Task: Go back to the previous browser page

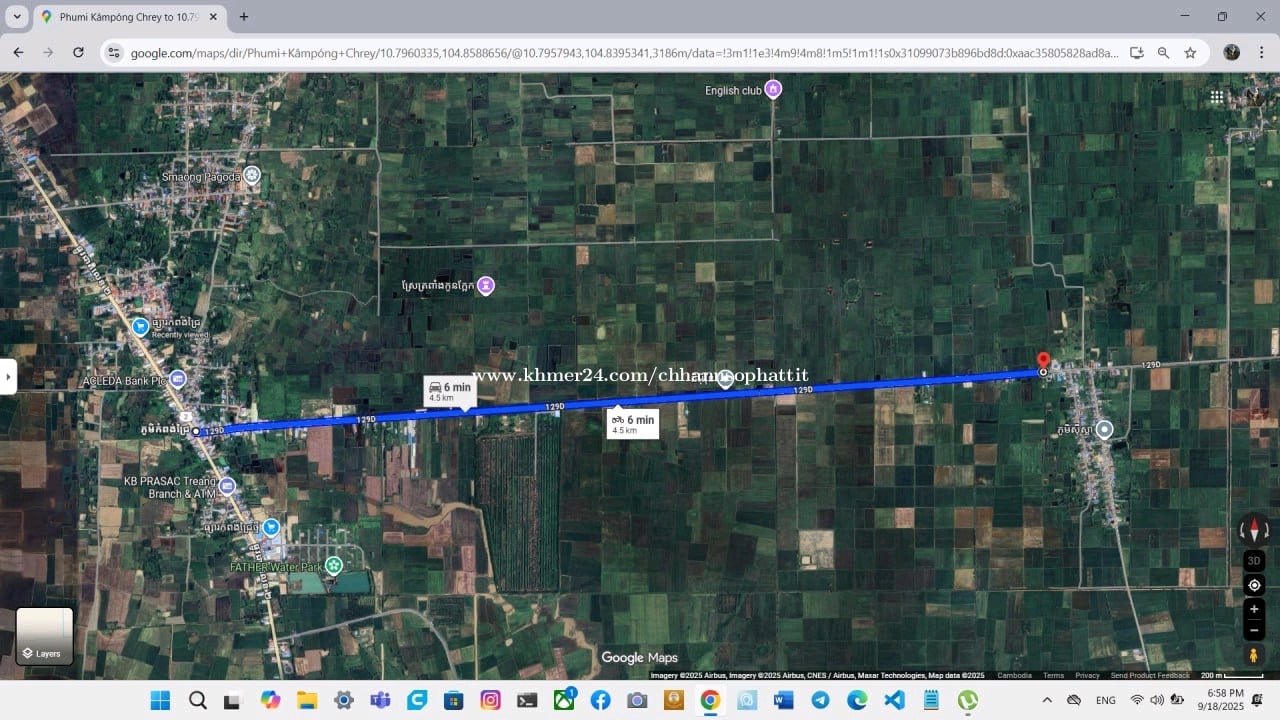Action: click(x=18, y=52)
